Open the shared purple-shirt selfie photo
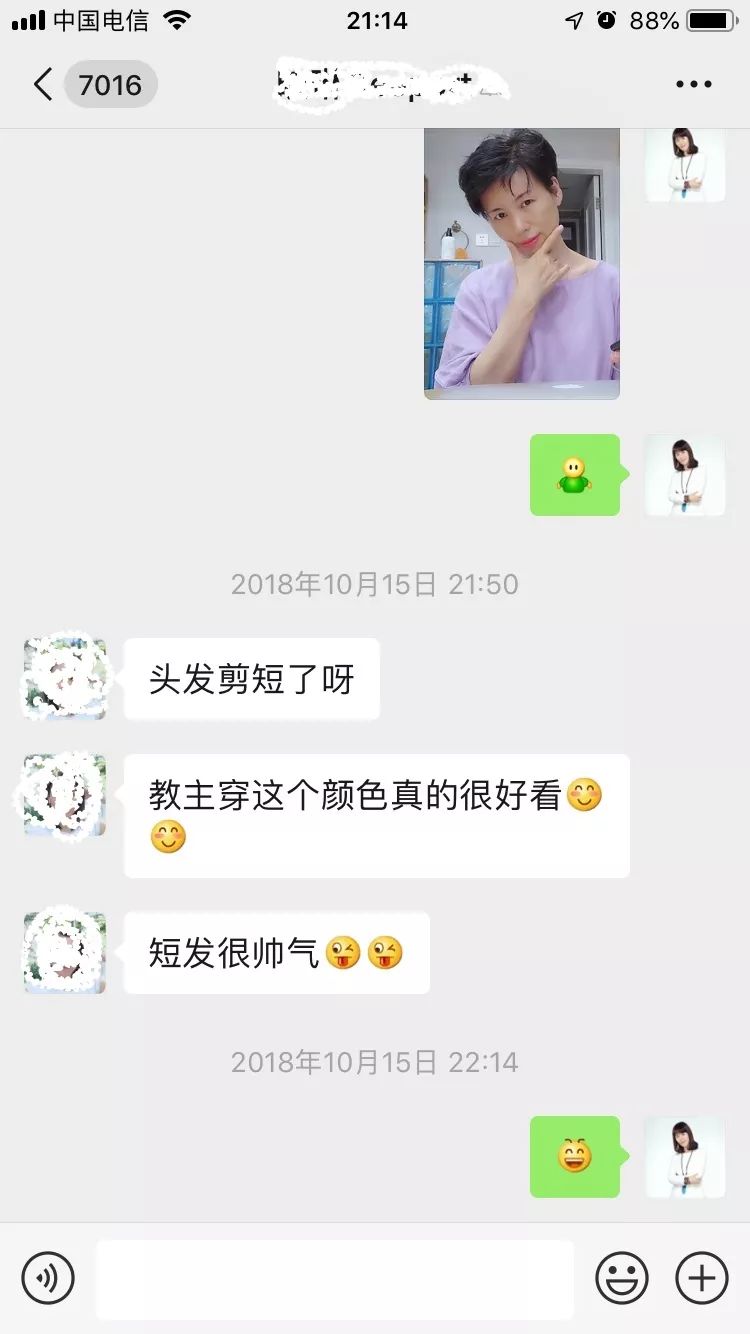 tap(521, 262)
